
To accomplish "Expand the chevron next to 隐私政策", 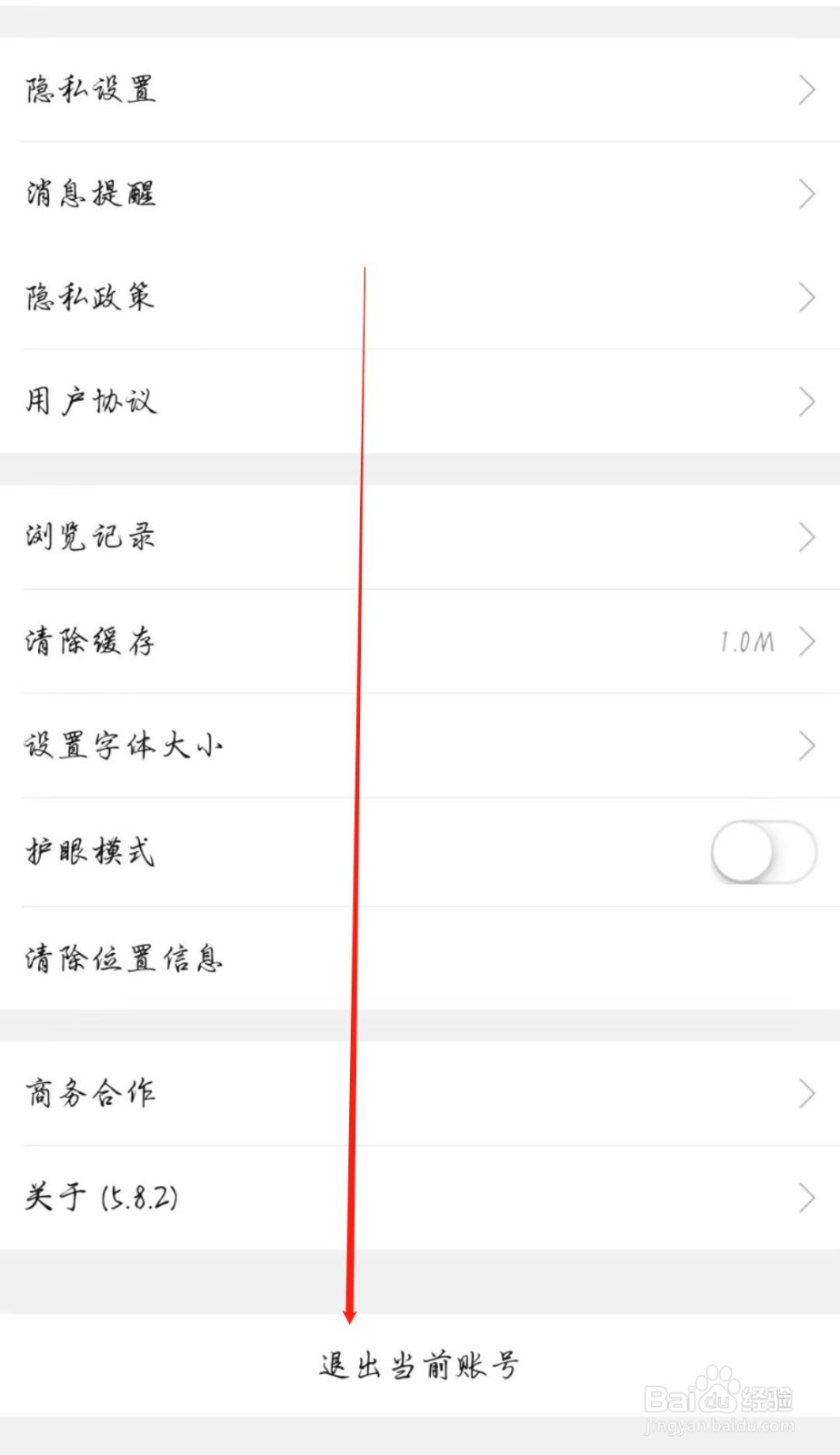I will coord(807,297).
